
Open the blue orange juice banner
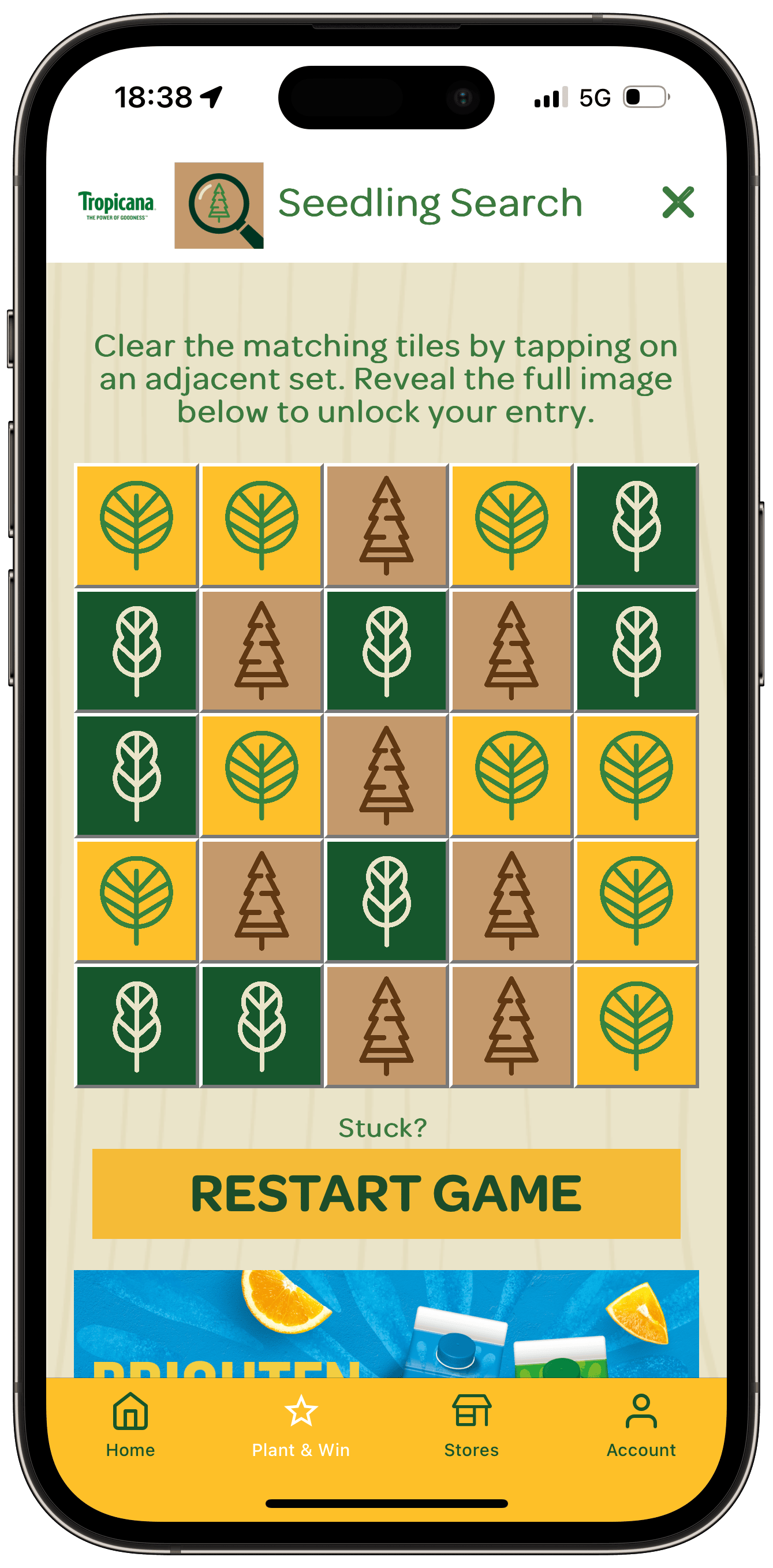(x=386, y=1324)
